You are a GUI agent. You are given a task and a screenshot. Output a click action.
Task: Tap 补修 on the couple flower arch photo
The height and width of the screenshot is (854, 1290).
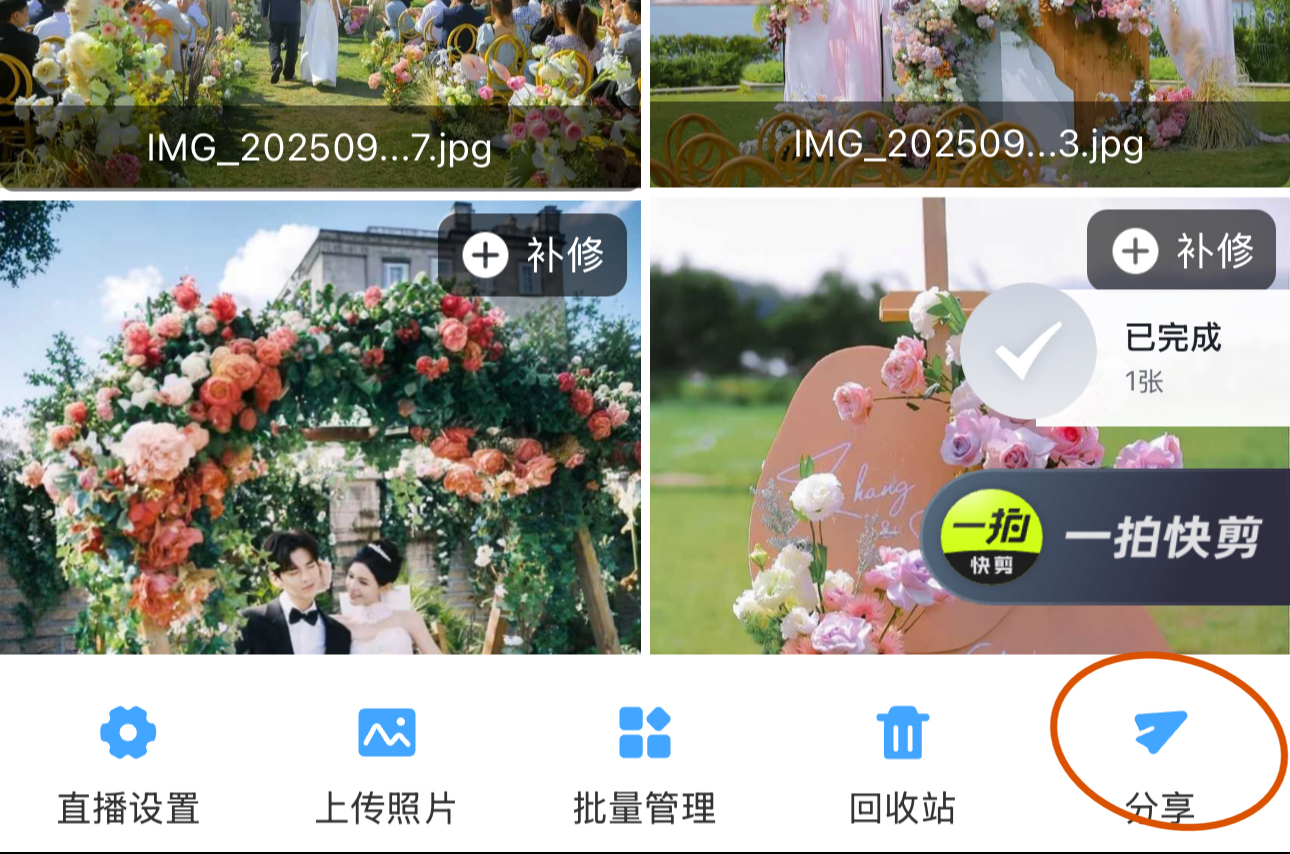pos(533,255)
